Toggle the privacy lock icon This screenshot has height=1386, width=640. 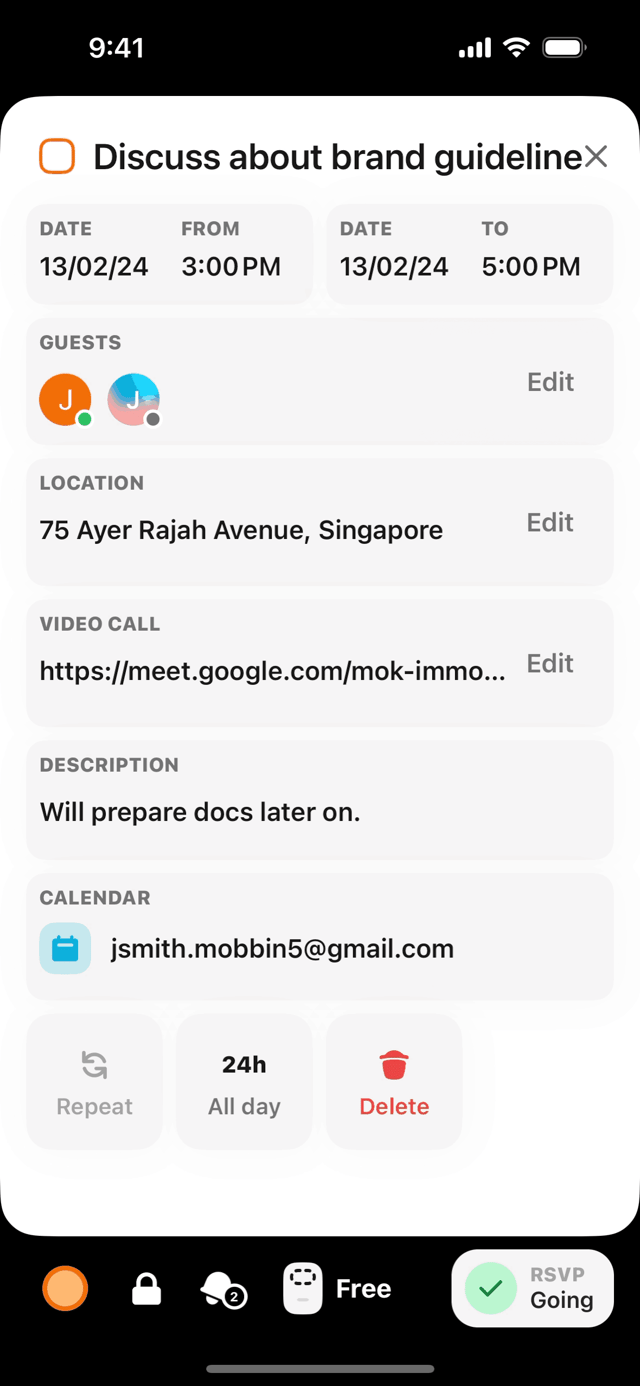point(147,1289)
